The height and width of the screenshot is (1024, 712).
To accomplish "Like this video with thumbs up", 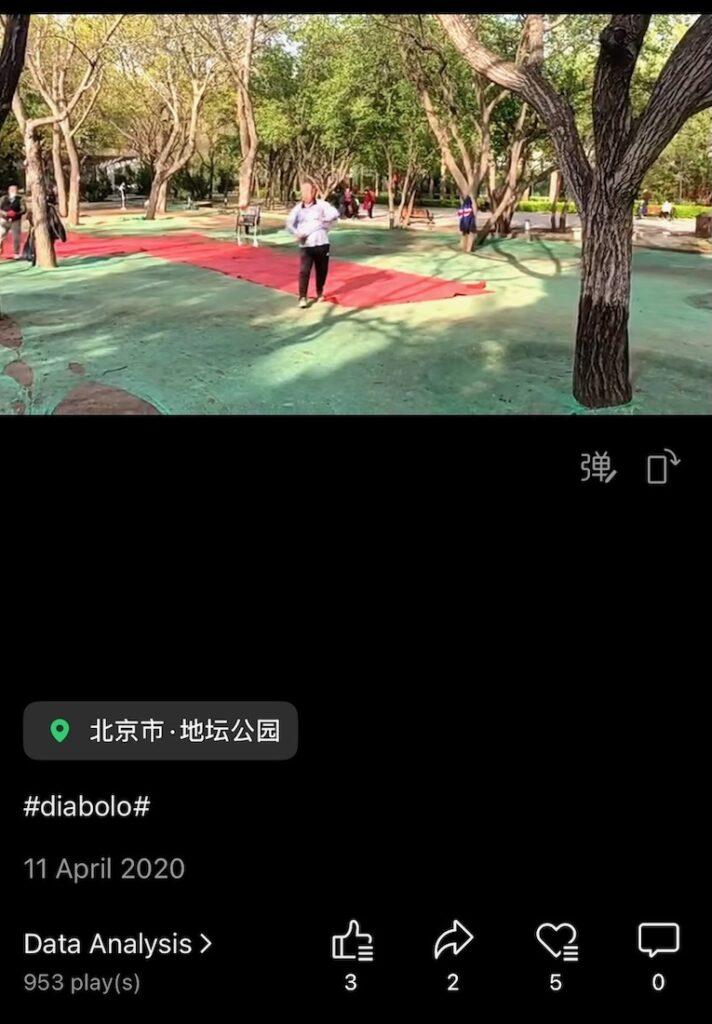I will click(x=351, y=941).
